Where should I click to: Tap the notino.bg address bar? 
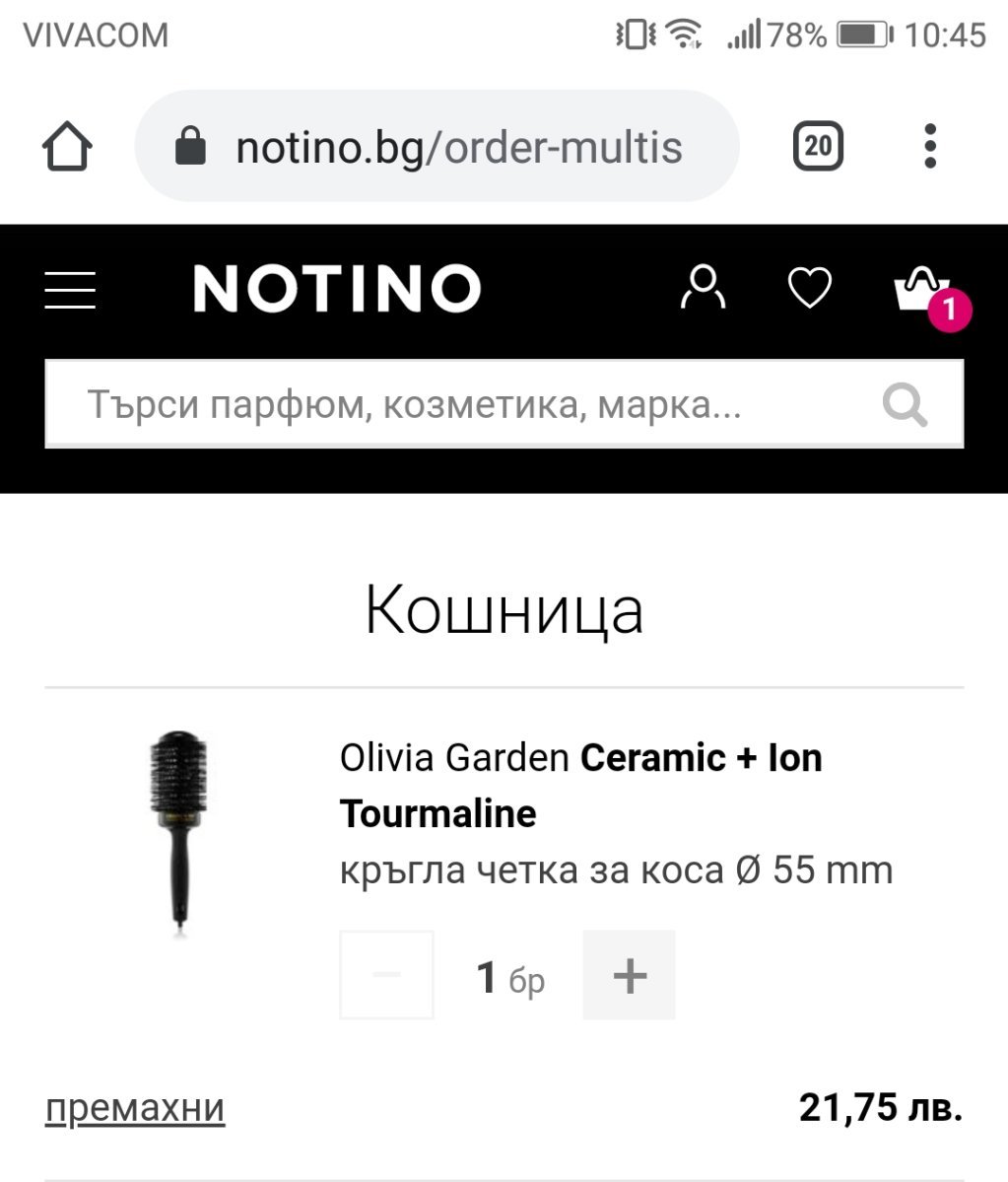437,147
